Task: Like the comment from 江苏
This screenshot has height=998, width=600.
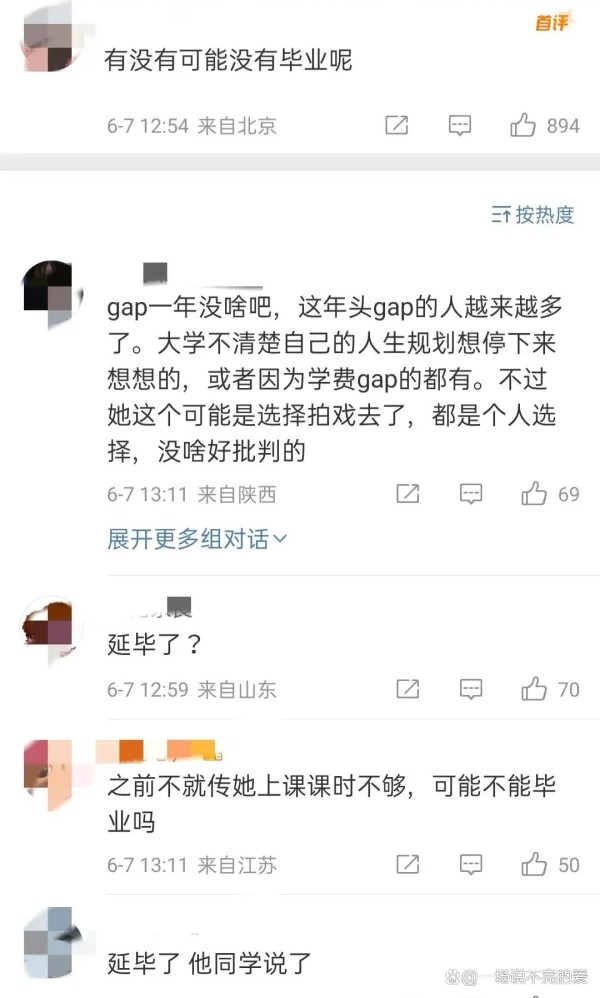Action: (534, 864)
